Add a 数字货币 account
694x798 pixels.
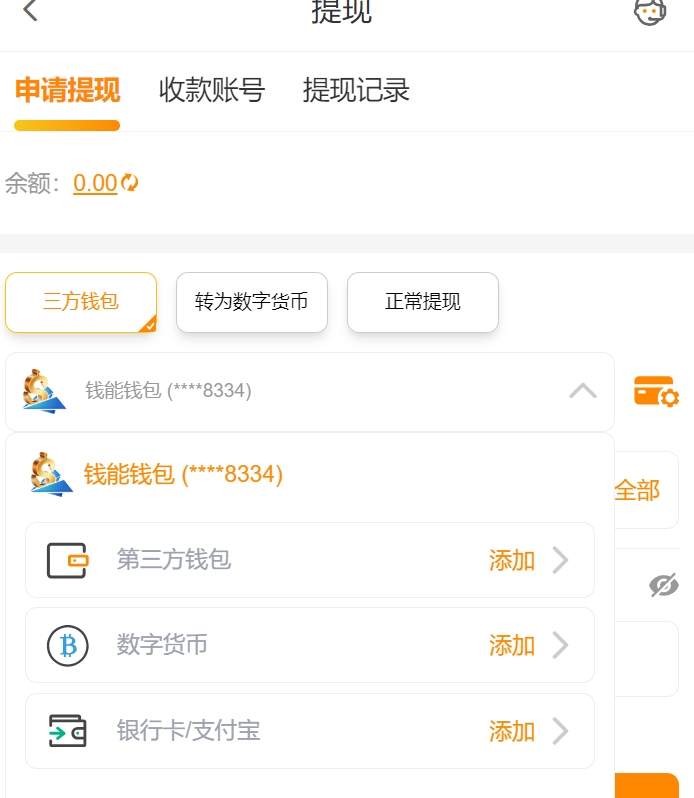pos(528,645)
